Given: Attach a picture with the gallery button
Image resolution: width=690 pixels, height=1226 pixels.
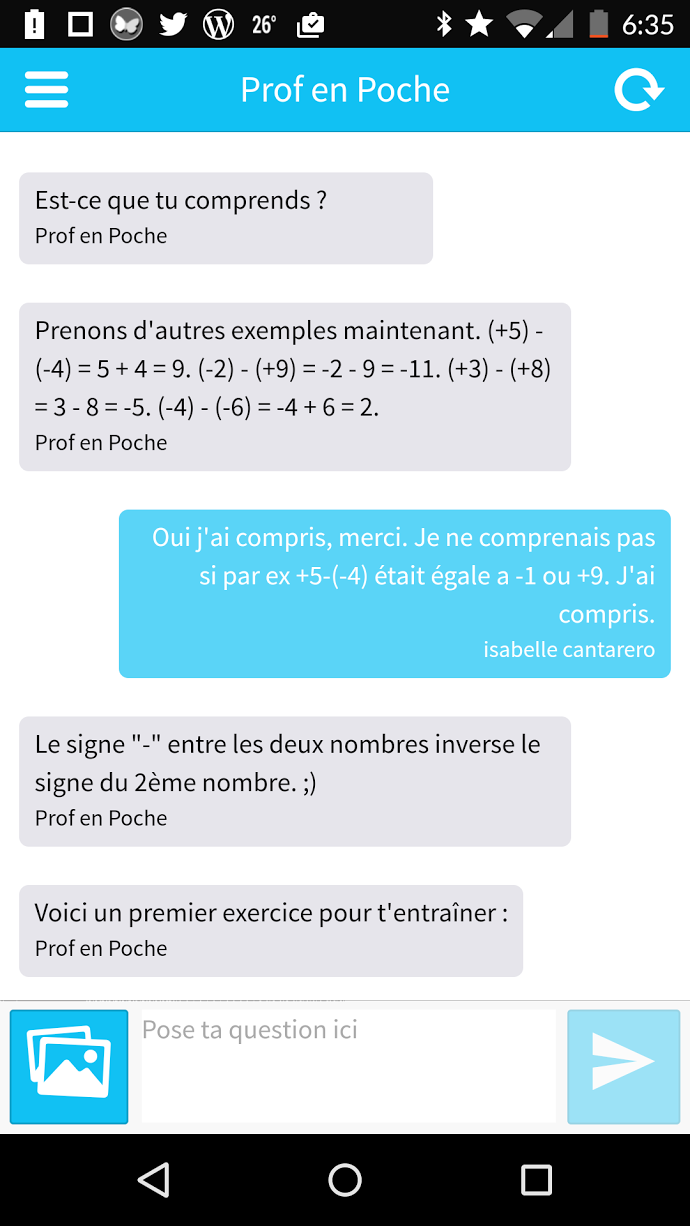Looking at the screenshot, I should tap(69, 1067).
